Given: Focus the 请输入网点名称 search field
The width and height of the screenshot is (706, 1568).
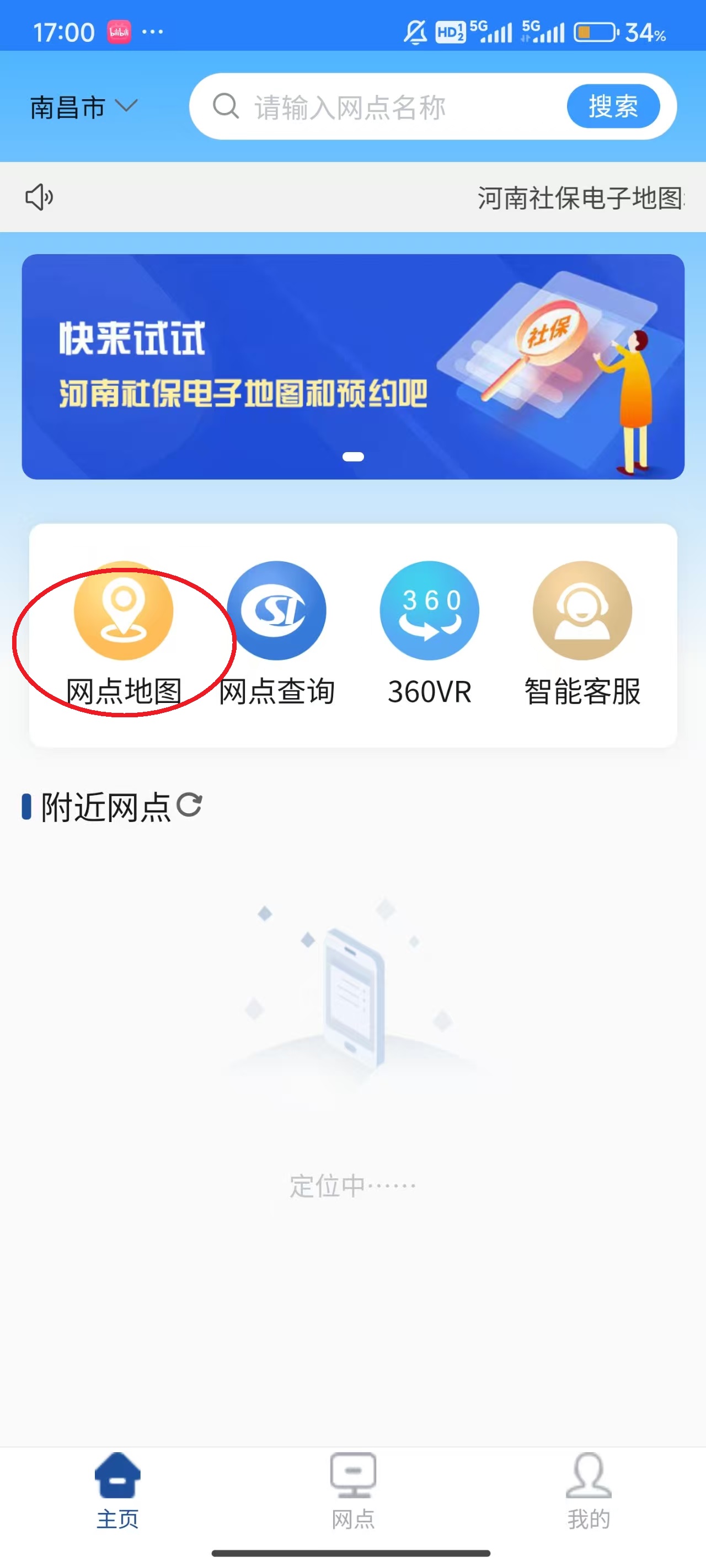Looking at the screenshot, I should point(390,107).
